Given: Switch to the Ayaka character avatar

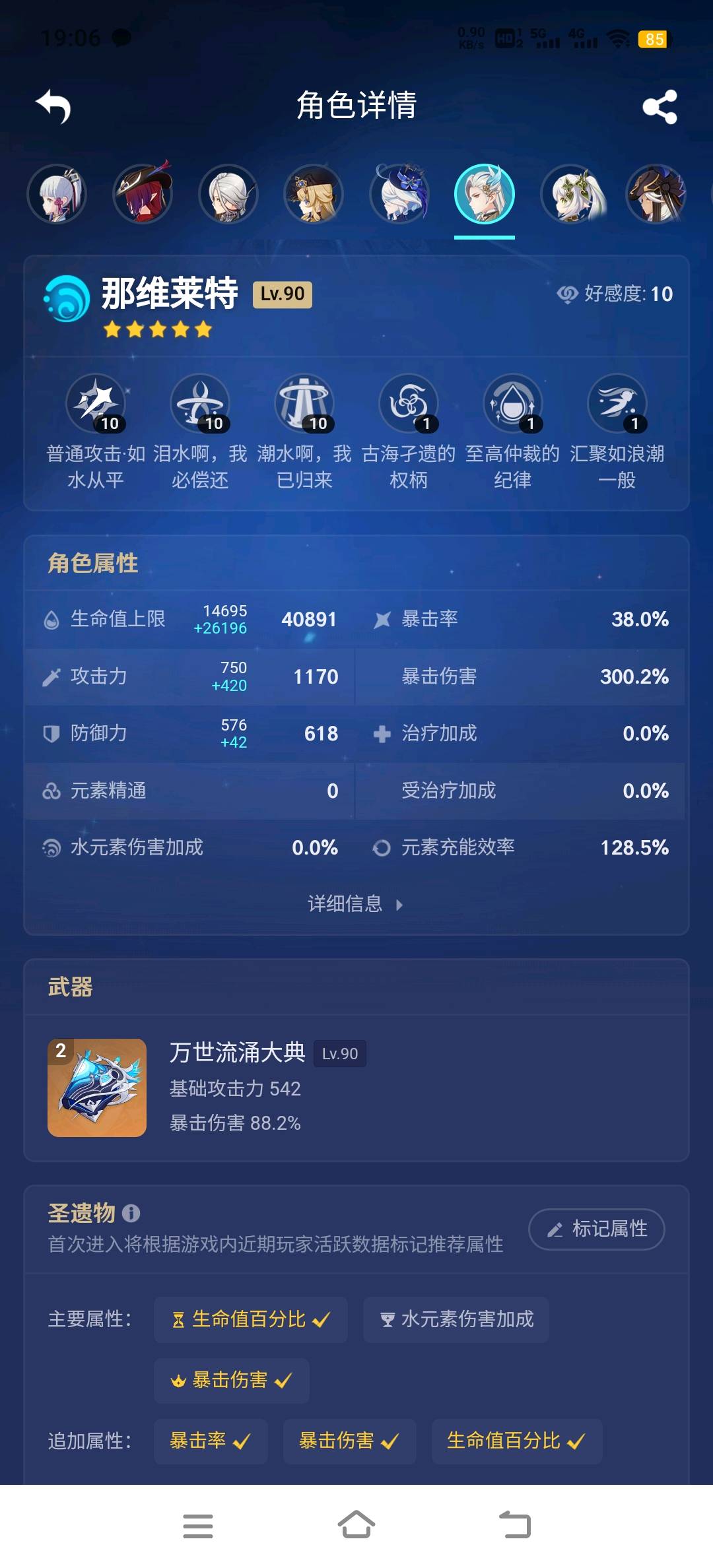Looking at the screenshot, I should click(x=57, y=195).
